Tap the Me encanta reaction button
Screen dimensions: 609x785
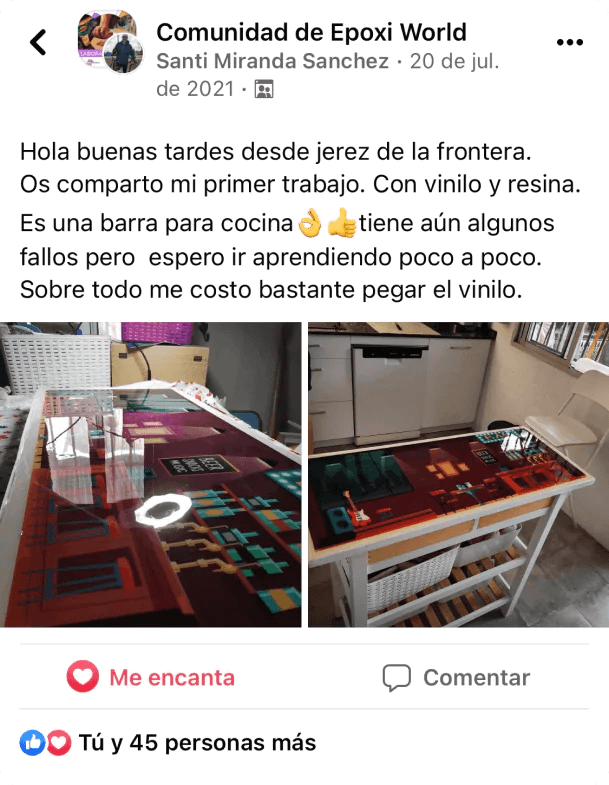151,677
